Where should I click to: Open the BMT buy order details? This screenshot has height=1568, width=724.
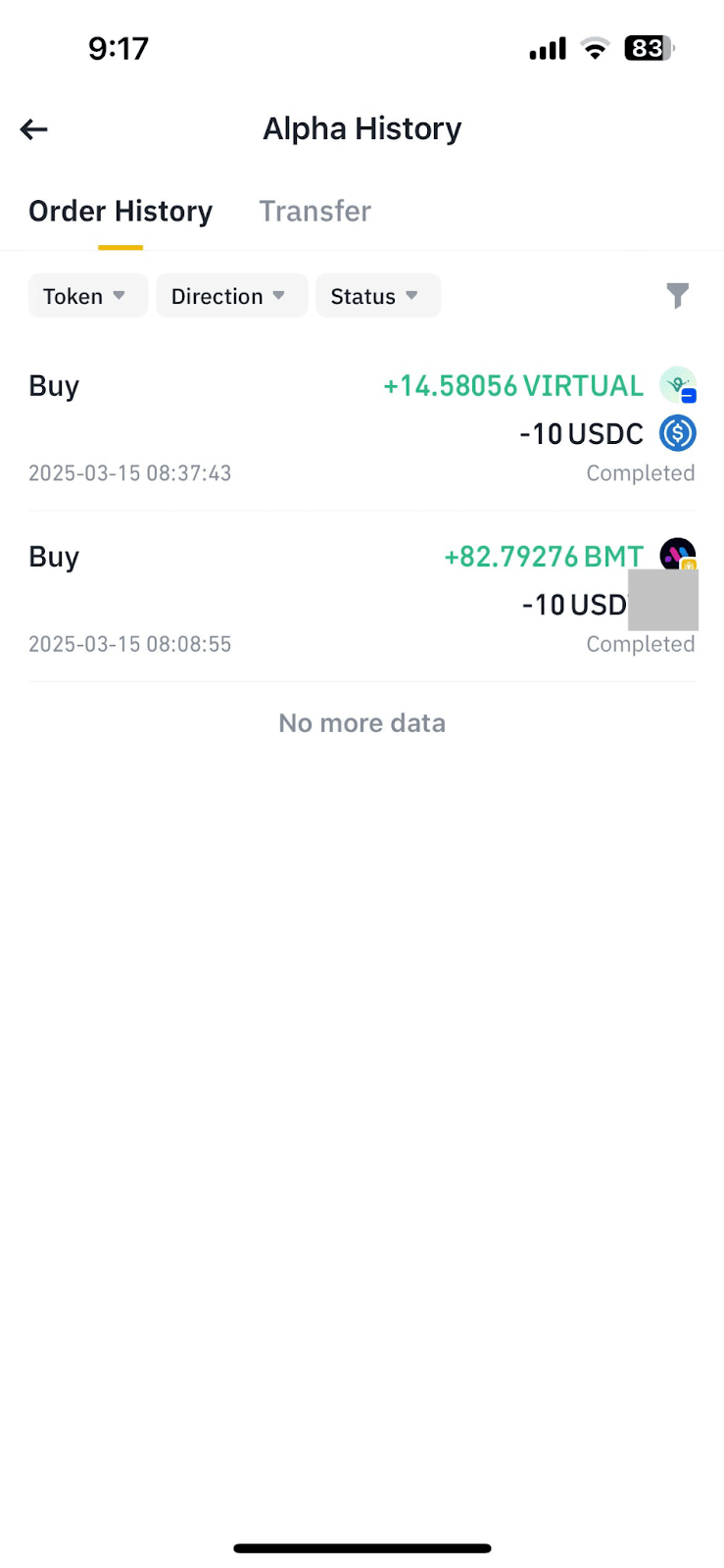[x=362, y=599]
